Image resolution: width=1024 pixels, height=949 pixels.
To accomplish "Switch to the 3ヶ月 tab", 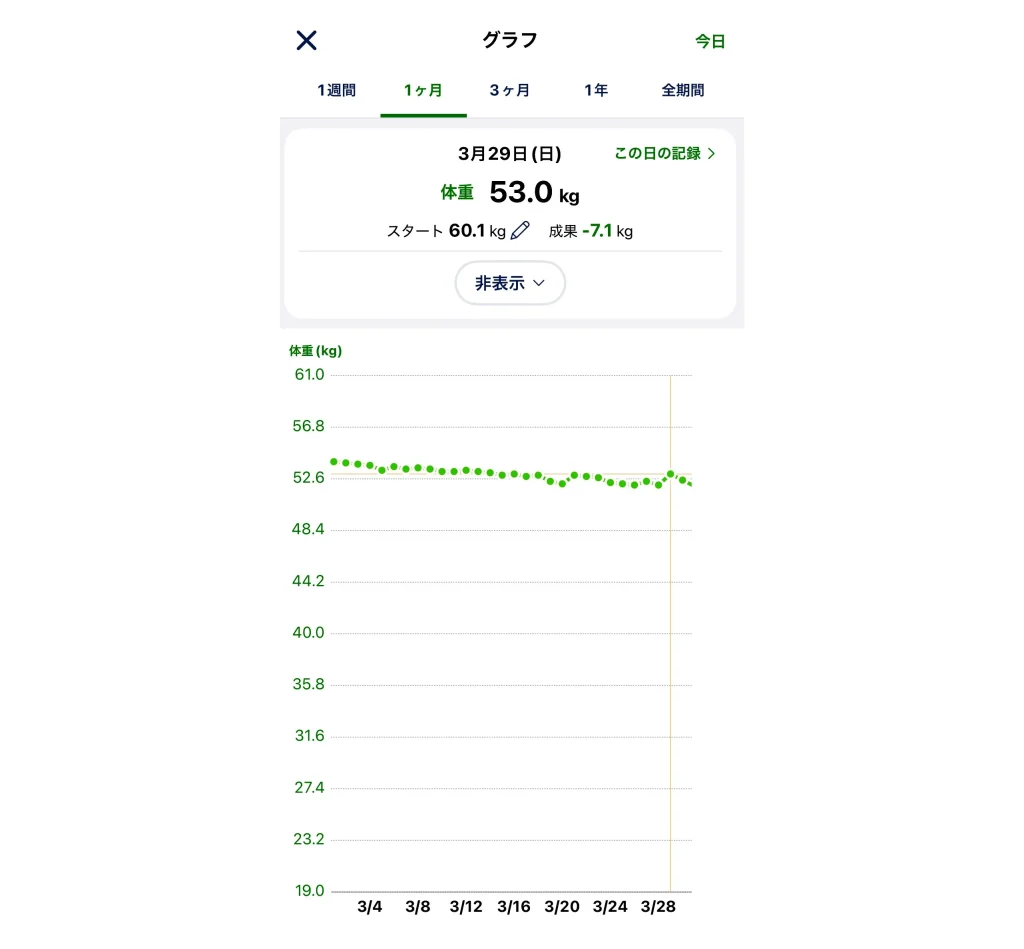I will [x=509, y=90].
